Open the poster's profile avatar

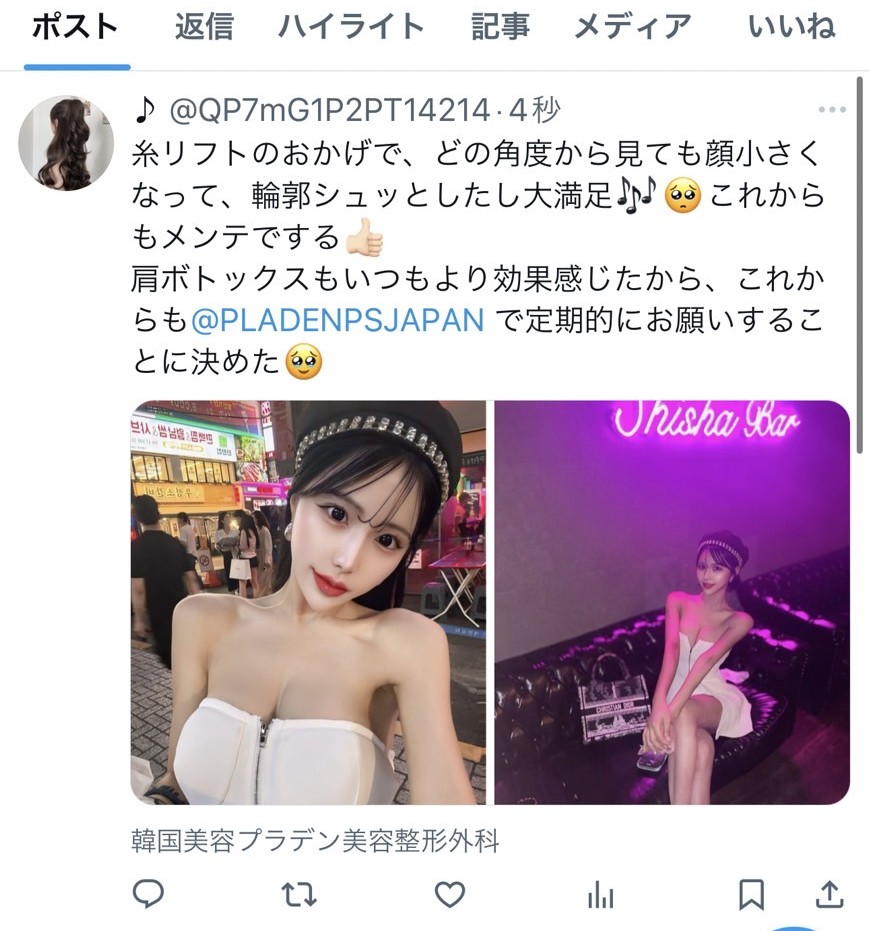[x=65, y=142]
